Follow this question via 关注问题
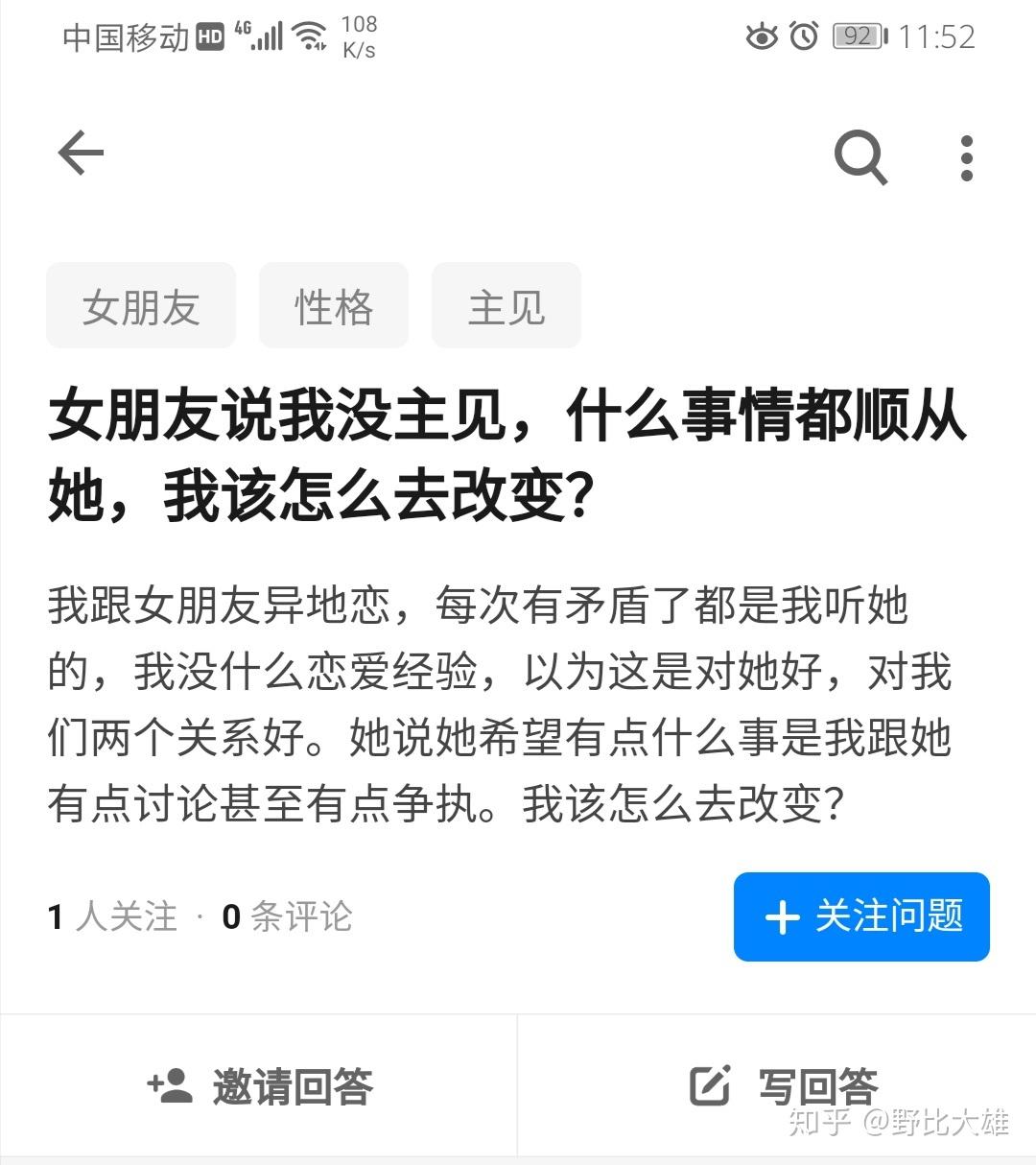This screenshot has height=1165, width=1036. click(x=860, y=916)
